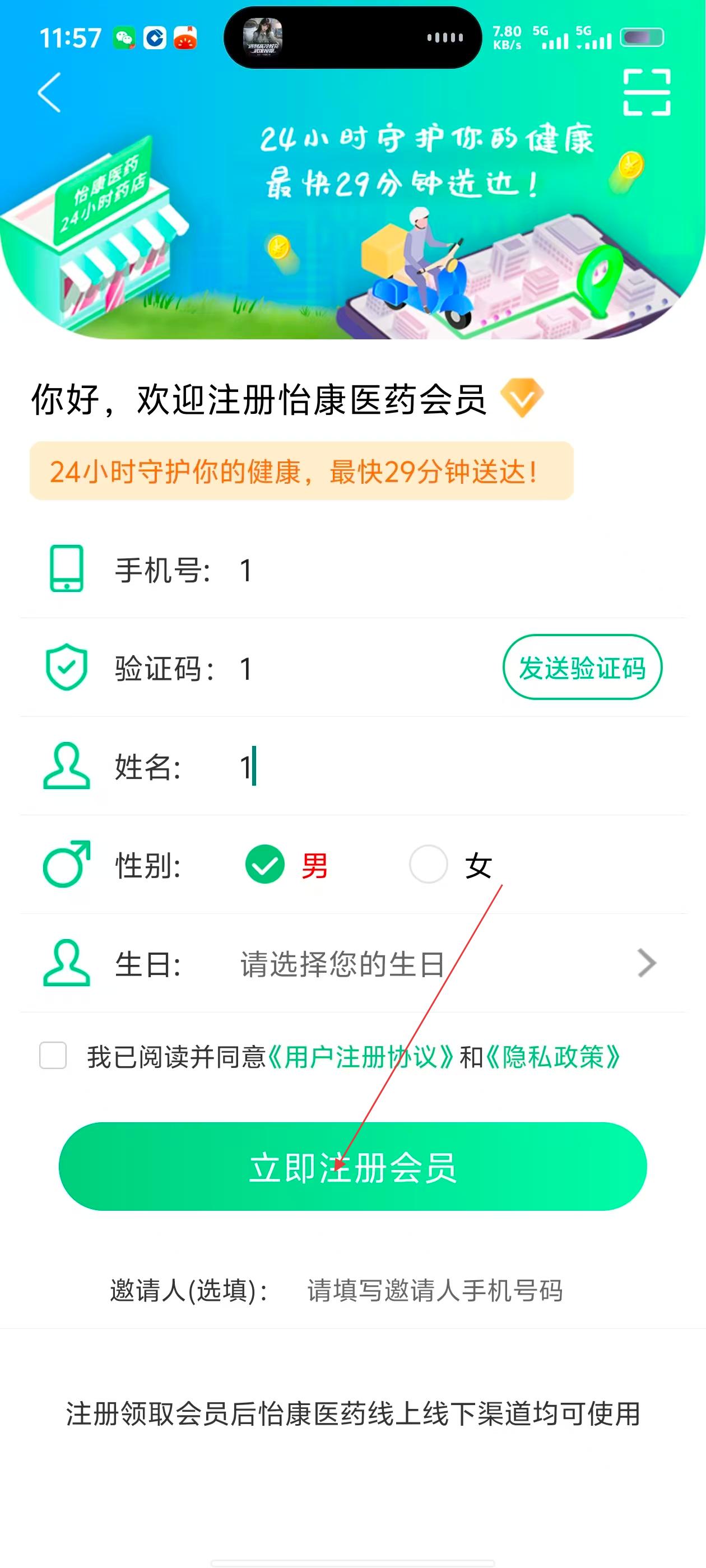The image size is (706, 1568).
Task: Open the scan code icon
Action: click(x=646, y=92)
